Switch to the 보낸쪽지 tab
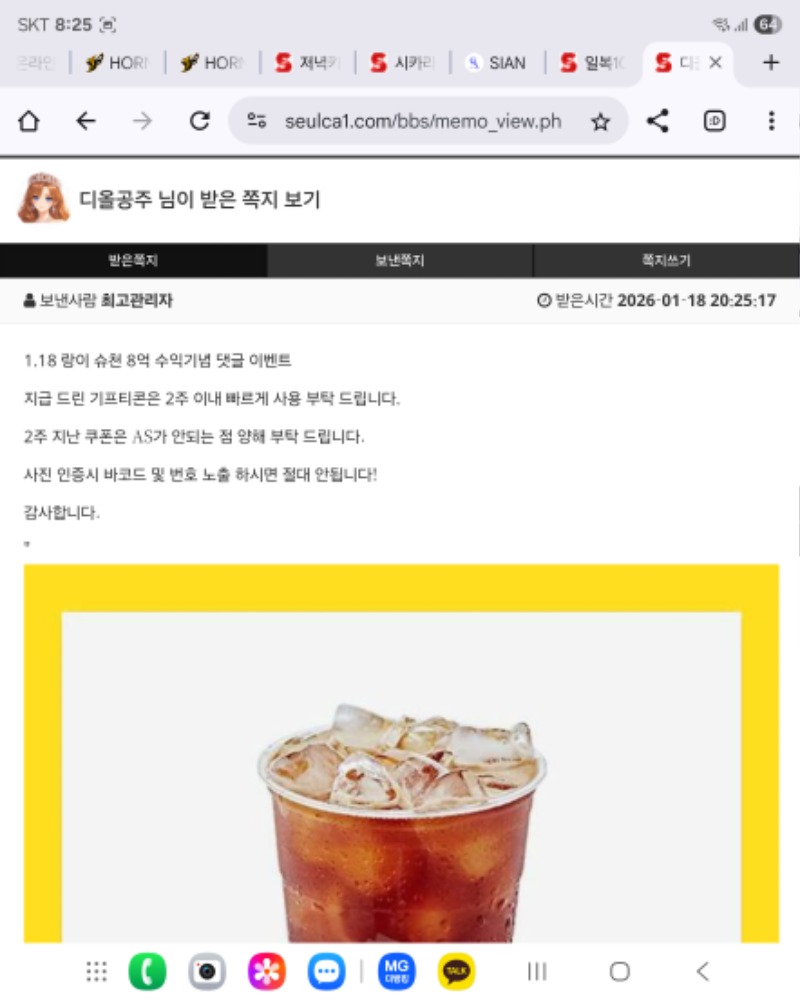This screenshot has width=800, height=1000. (x=400, y=261)
